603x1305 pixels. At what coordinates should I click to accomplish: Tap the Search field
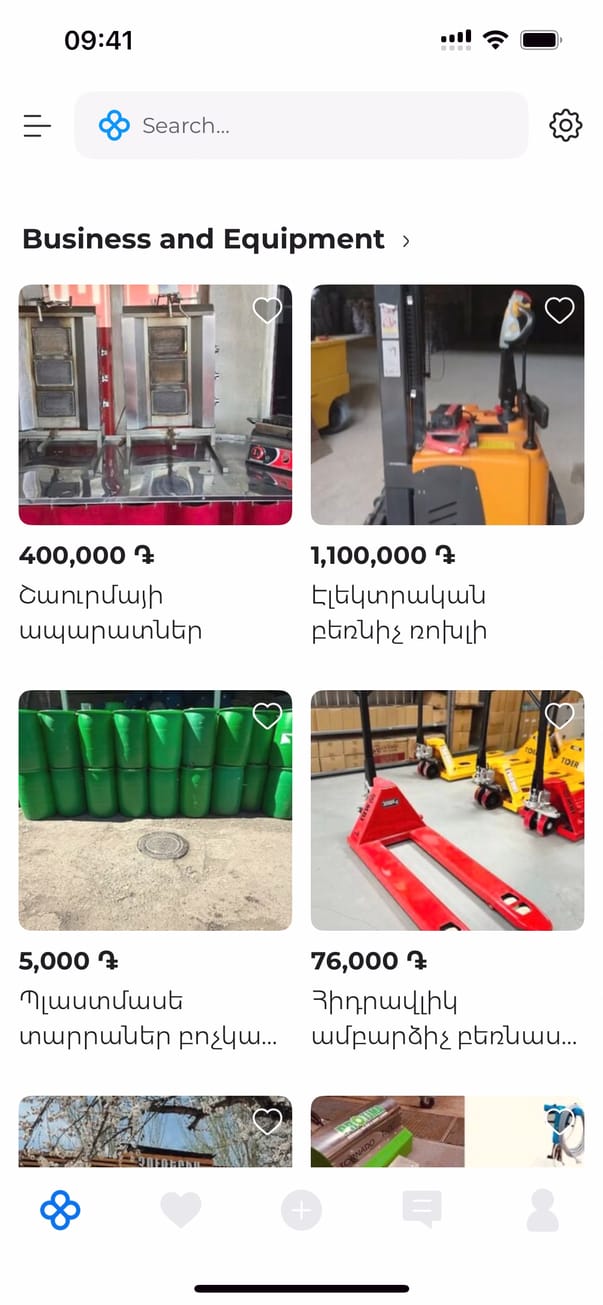(x=300, y=126)
